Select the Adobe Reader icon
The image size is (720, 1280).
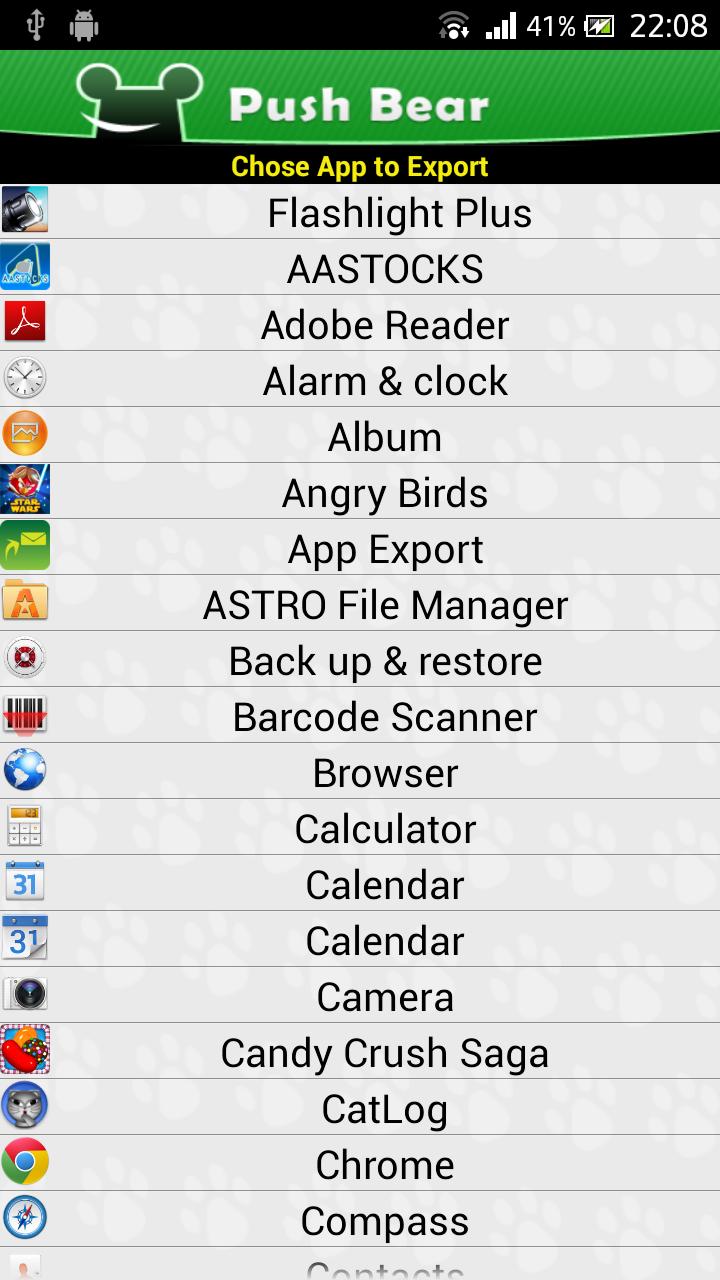coord(25,323)
